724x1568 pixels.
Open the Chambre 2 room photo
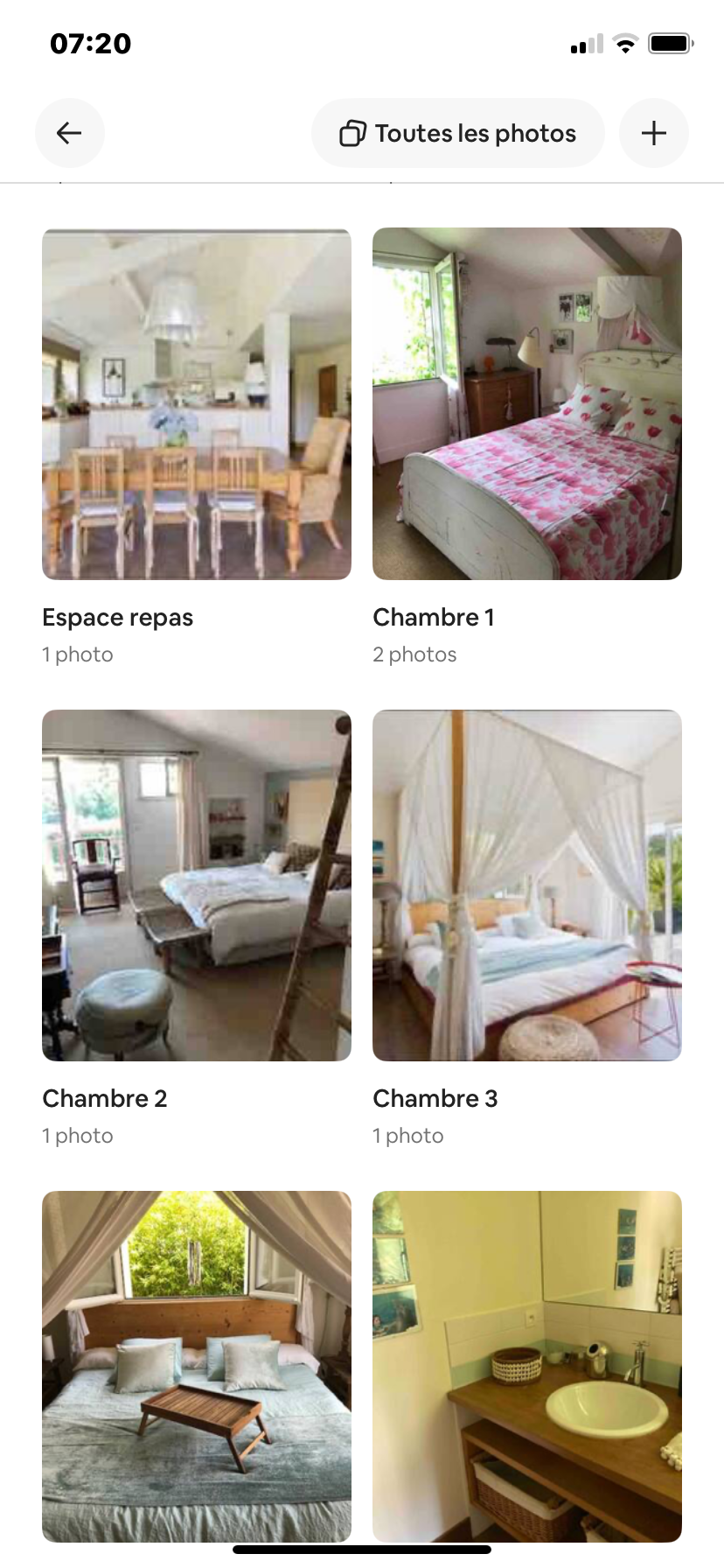196,885
